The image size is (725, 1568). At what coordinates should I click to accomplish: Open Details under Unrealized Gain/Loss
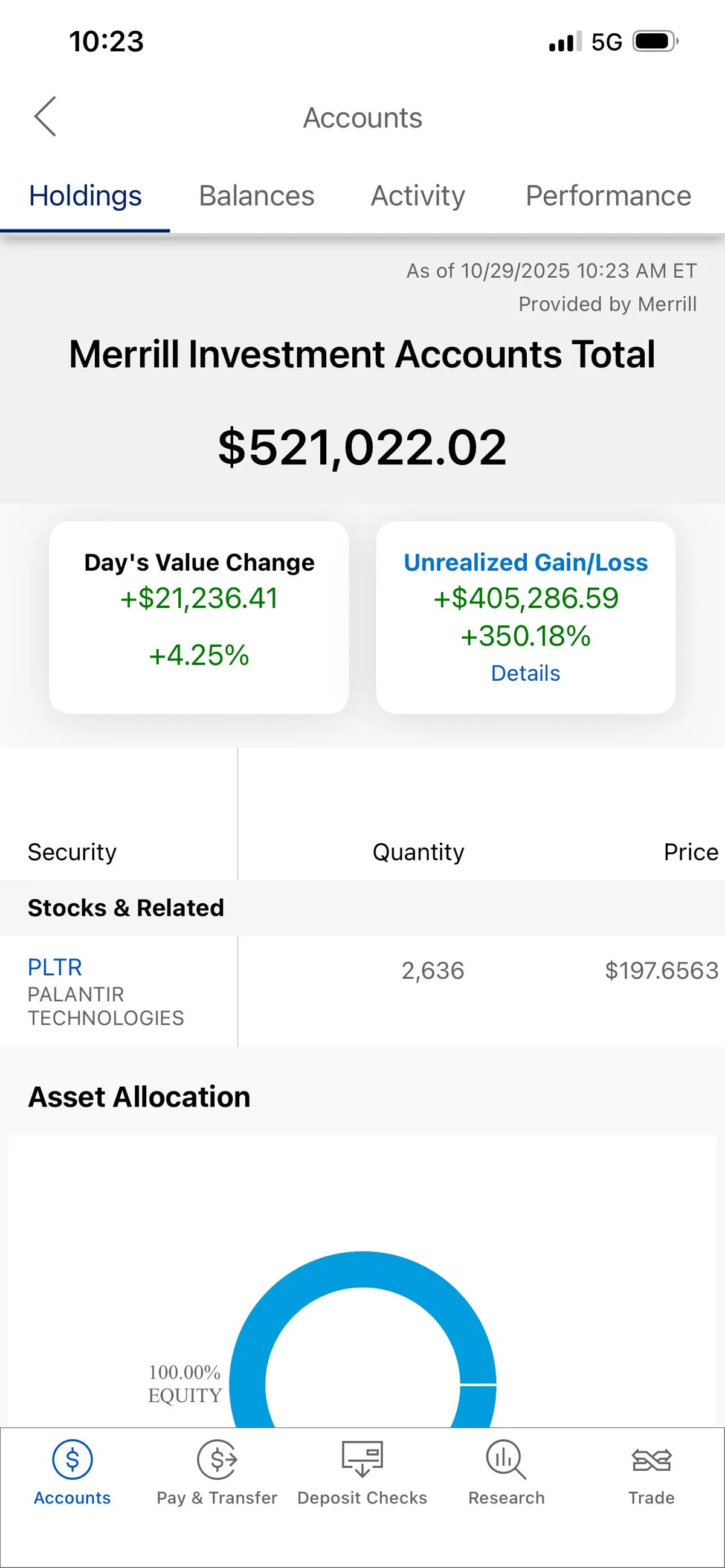(x=525, y=673)
